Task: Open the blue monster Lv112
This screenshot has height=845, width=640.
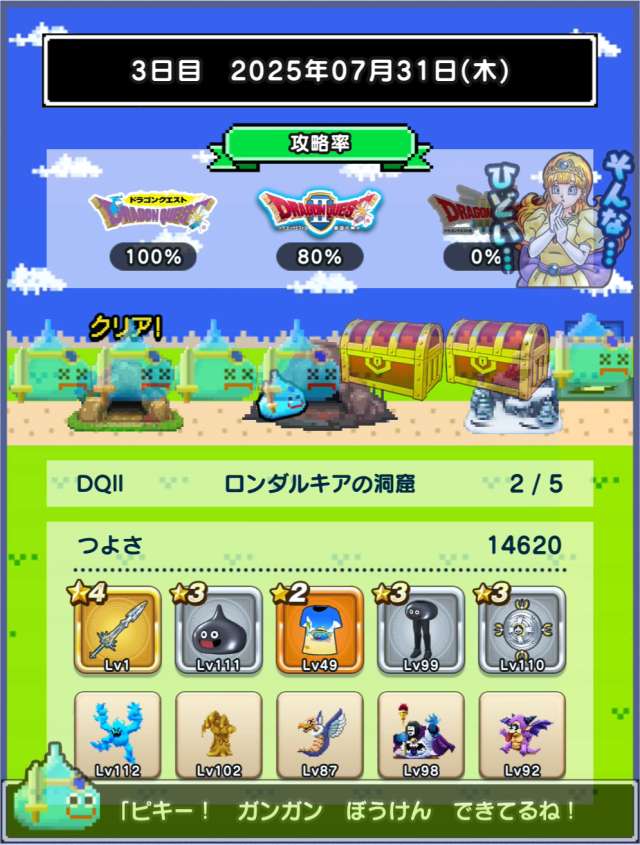Action: [118, 734]
